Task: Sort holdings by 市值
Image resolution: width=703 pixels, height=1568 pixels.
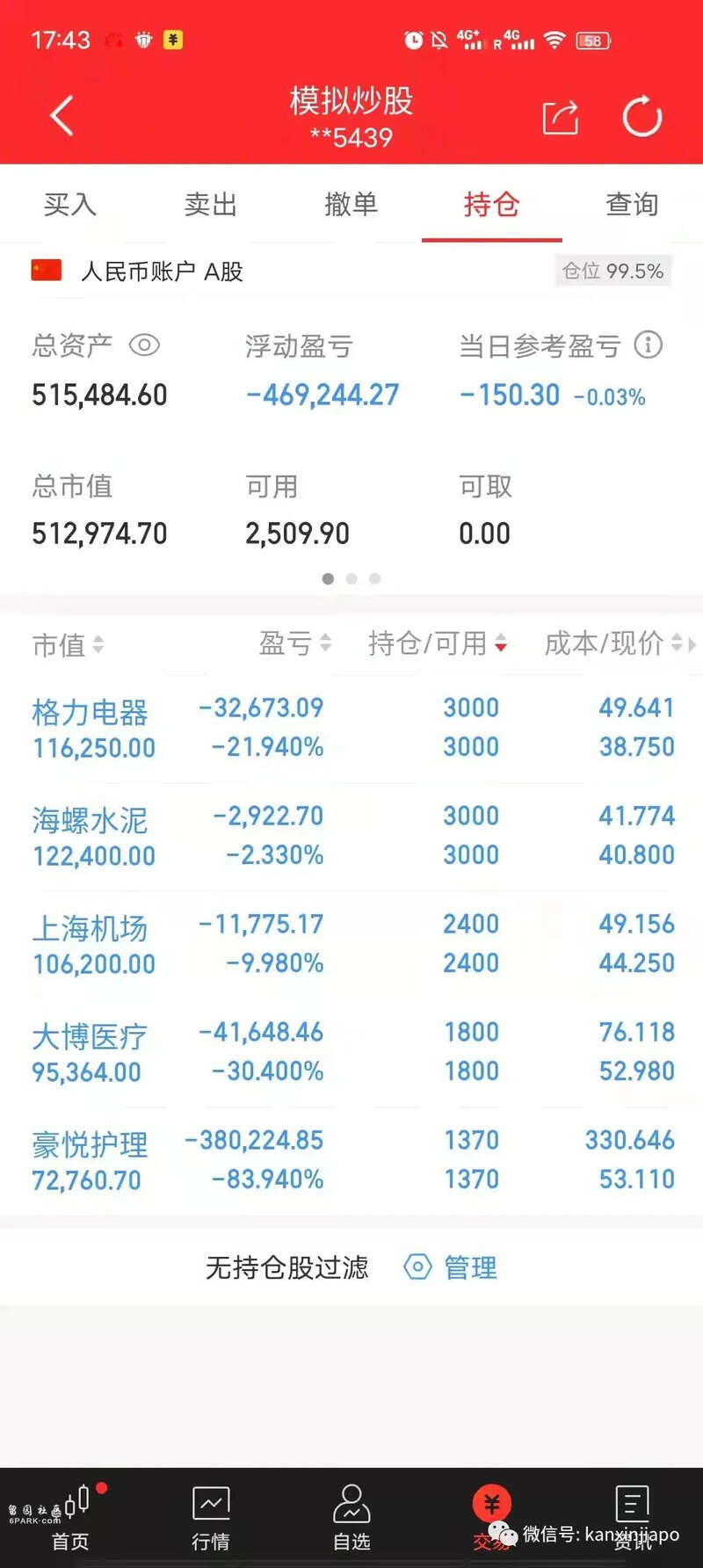Action: [x=69, y=645]
